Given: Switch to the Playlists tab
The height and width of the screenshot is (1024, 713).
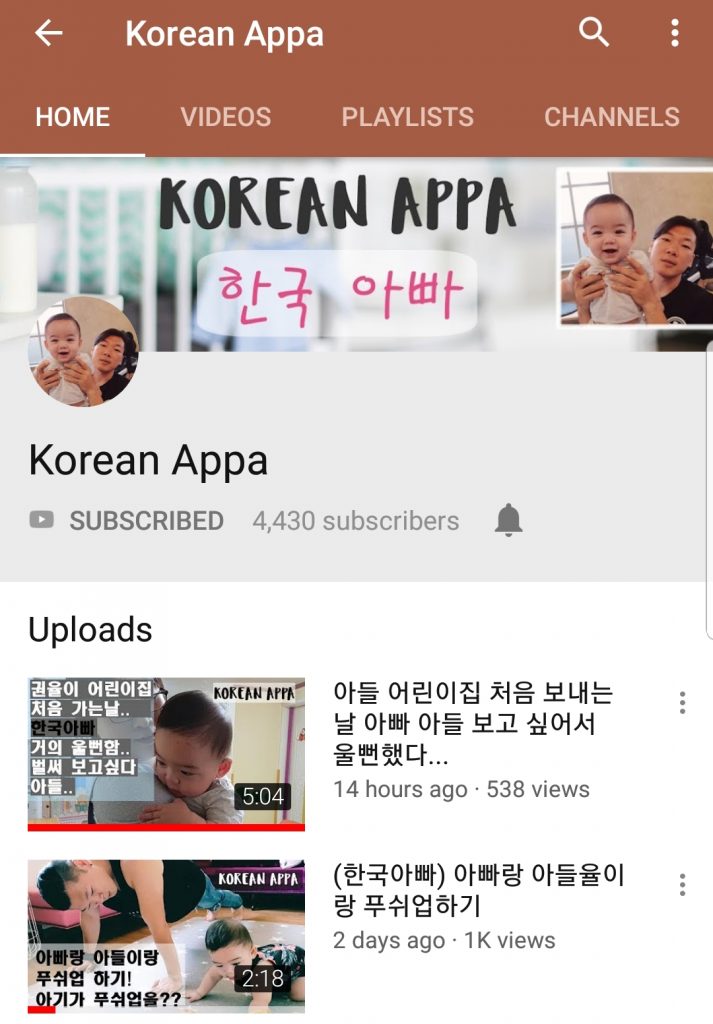Looking at the screenshot, I should click(407, 117).
